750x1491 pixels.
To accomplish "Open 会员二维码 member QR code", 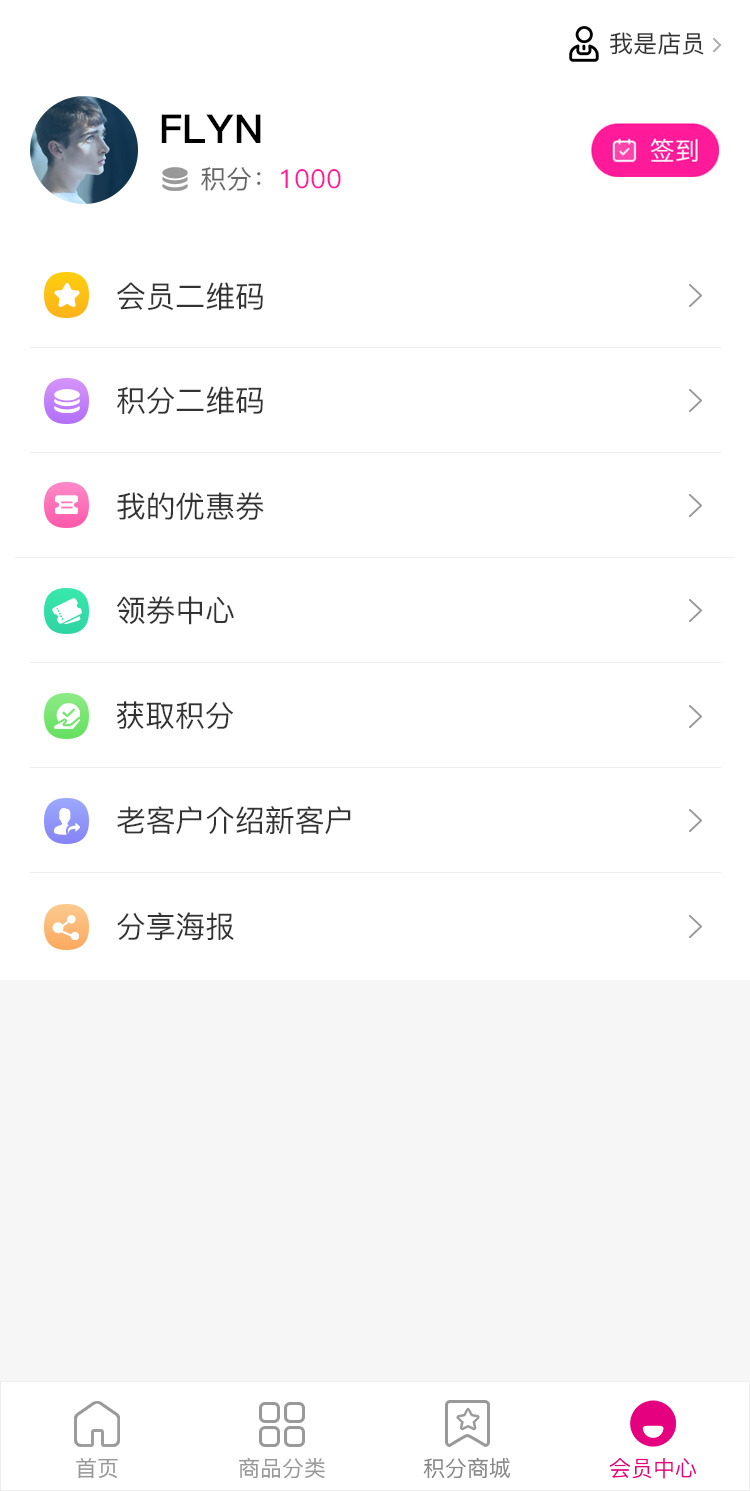I will pyautogui.click(x=375, y=296).
